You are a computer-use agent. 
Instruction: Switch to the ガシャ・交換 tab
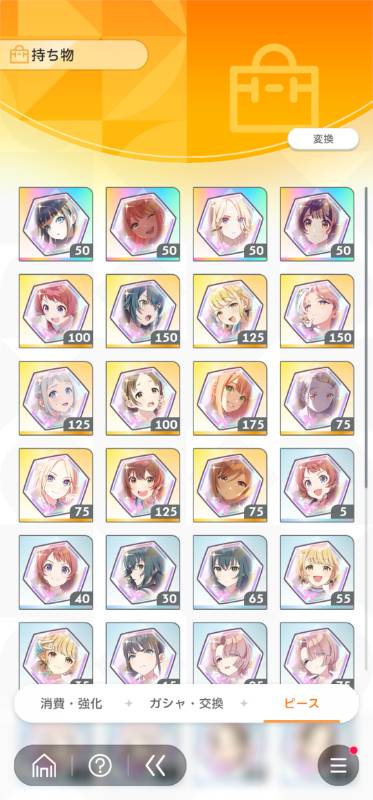186,704
